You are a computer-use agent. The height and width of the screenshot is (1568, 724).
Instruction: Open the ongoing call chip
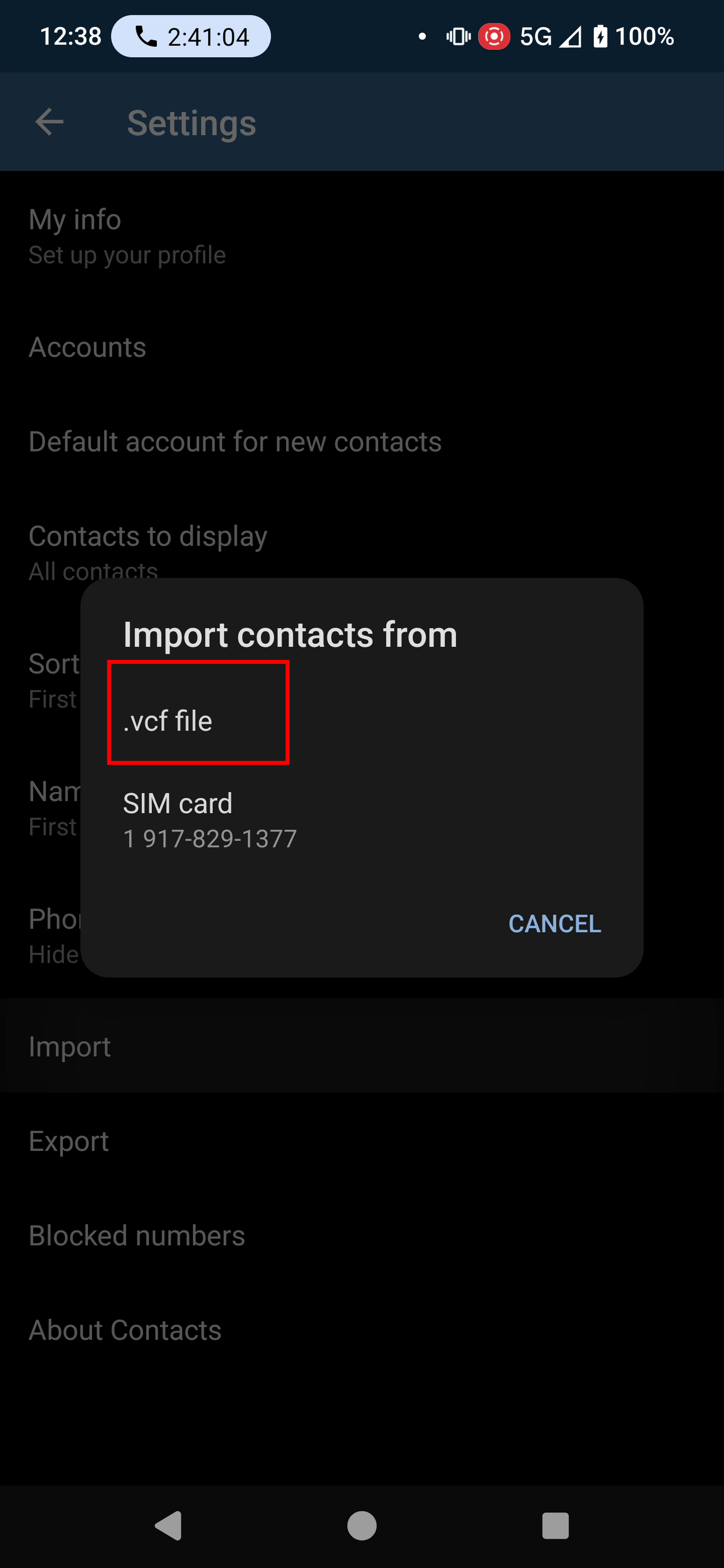point(191,37)
